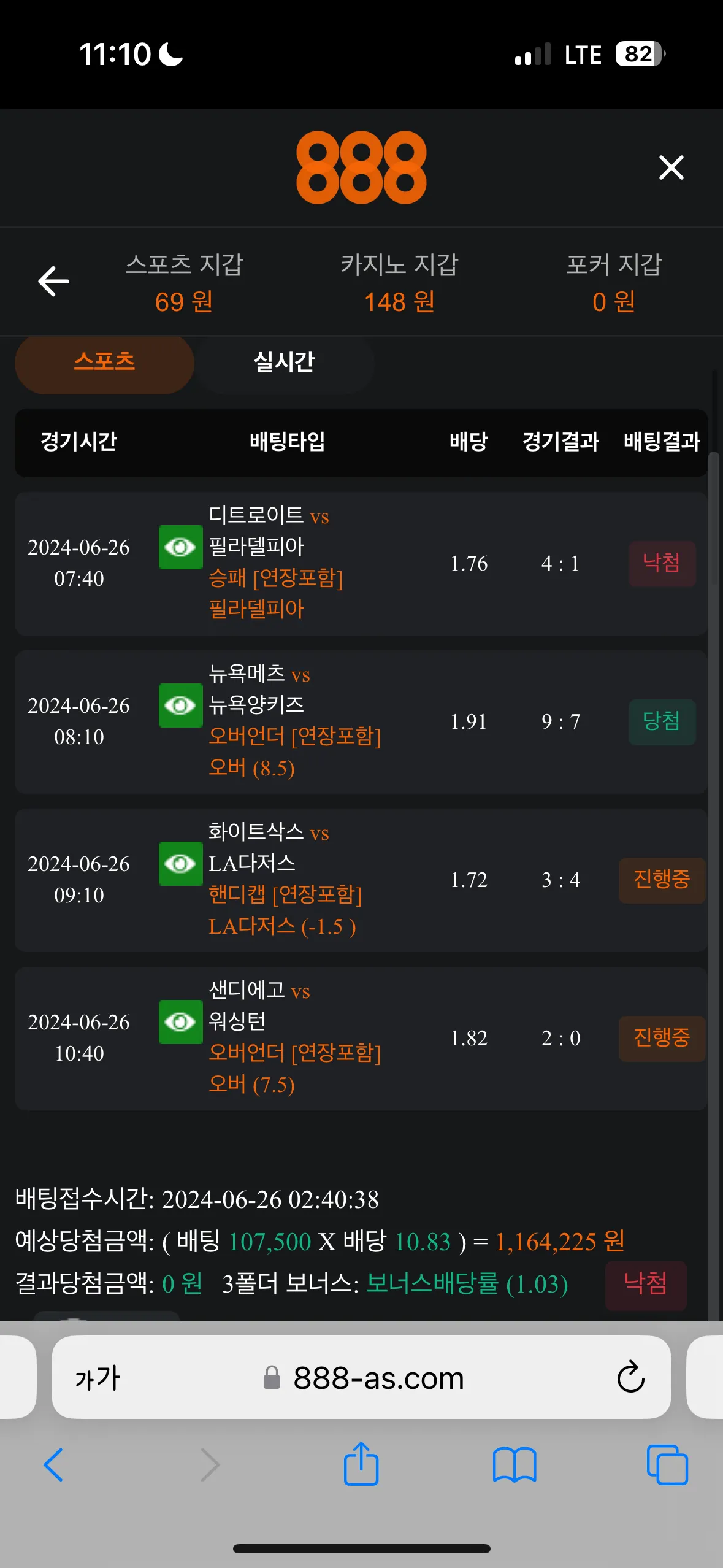Tap the eye icon for 뉴욕메츠 vs 뉴욕양키즈
This screenshot has width=723, height=1568.
click(180, 705)
